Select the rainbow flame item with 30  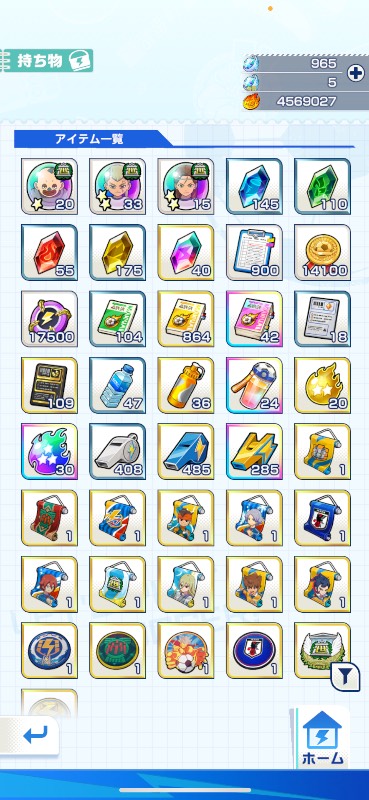50,452
